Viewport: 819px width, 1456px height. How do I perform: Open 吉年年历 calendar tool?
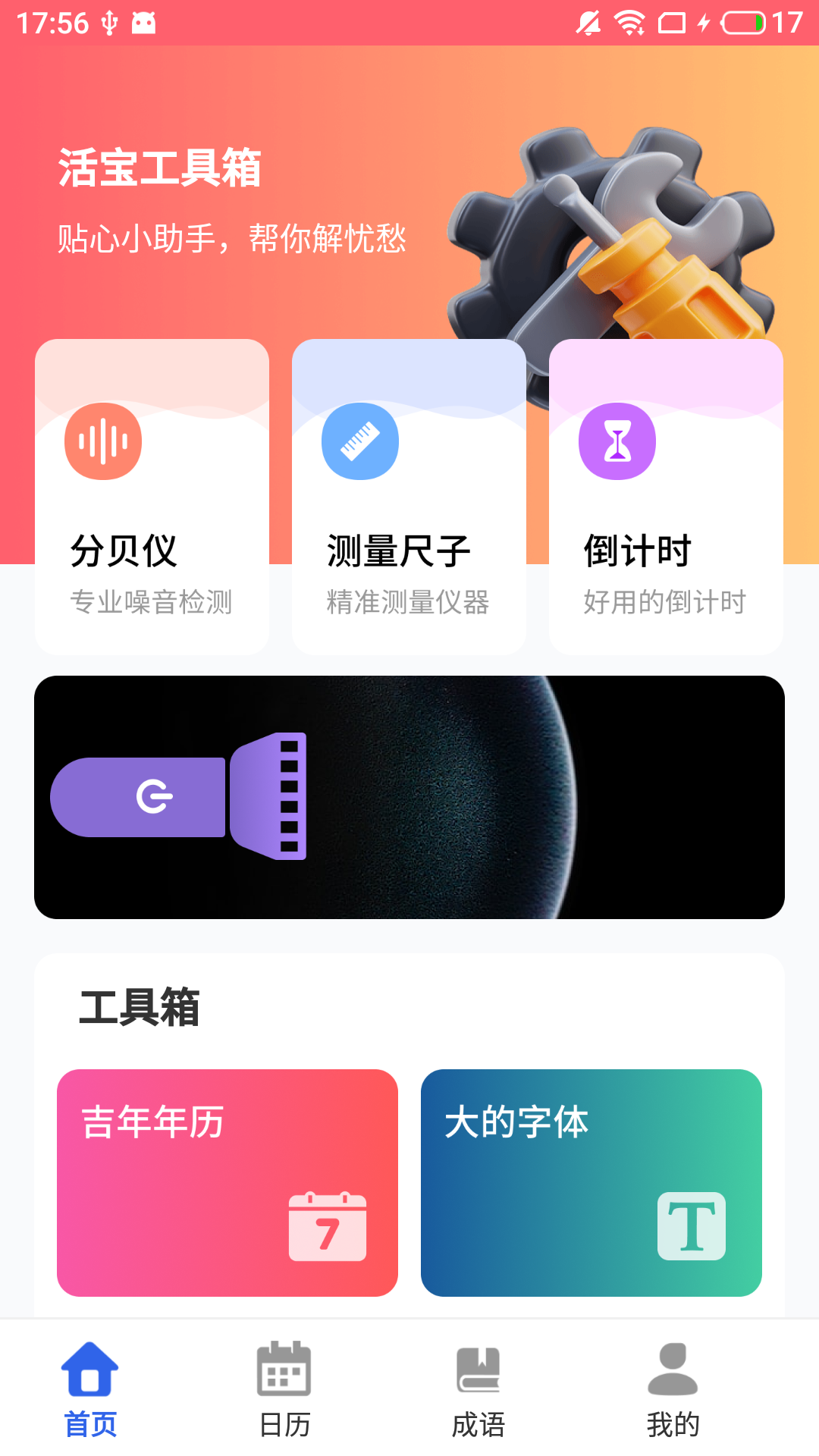point(227,1183)
